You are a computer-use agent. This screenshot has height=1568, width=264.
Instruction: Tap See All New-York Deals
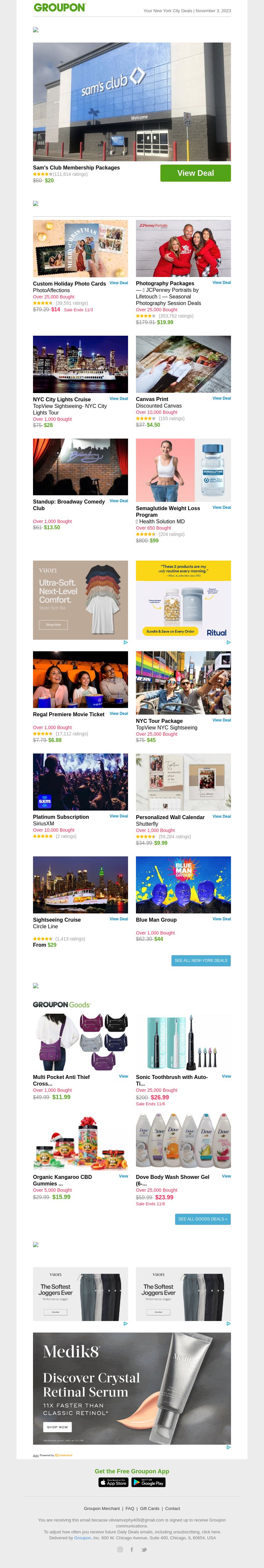[201, 961]
